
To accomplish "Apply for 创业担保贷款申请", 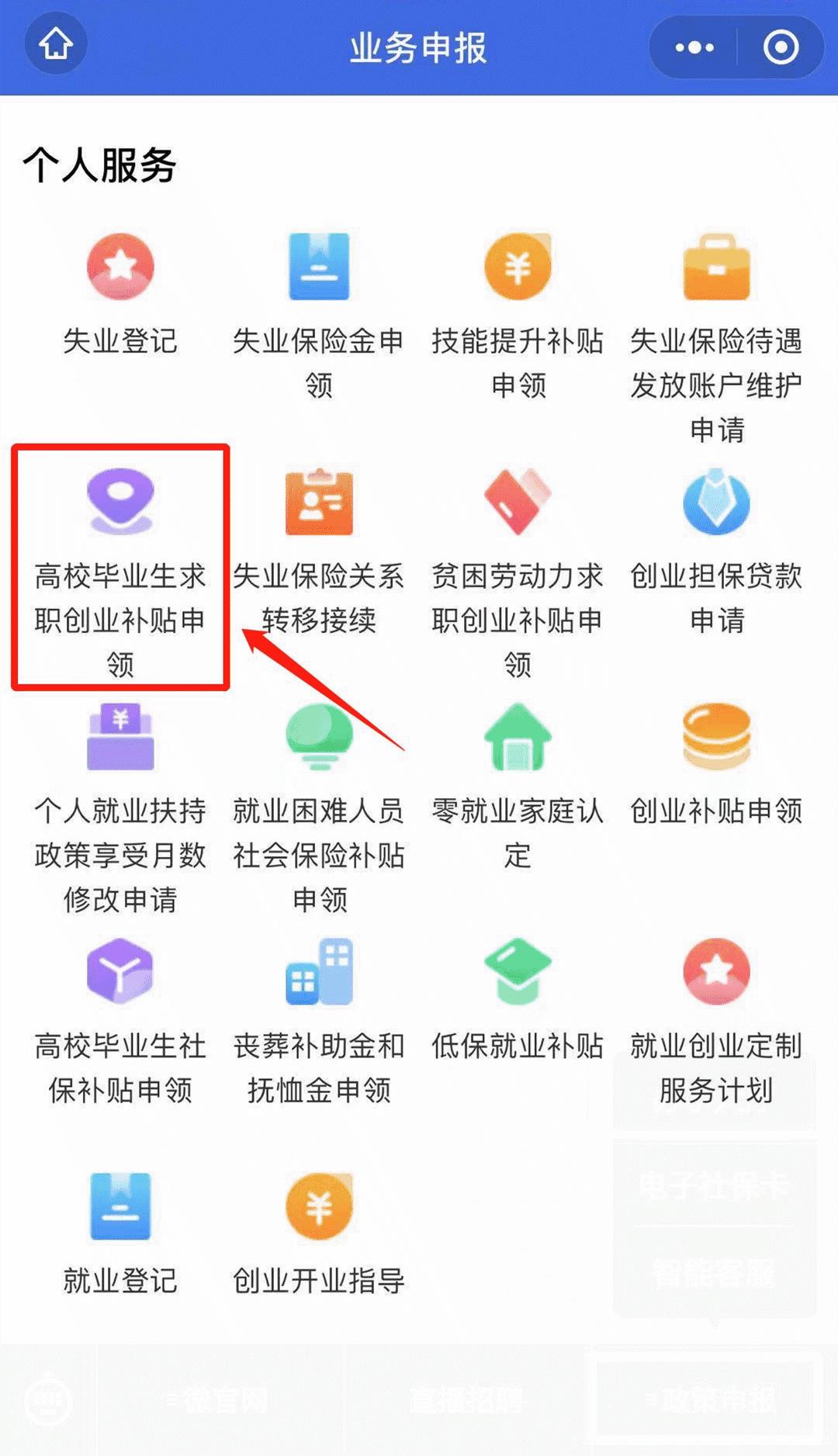I will 716,552.
